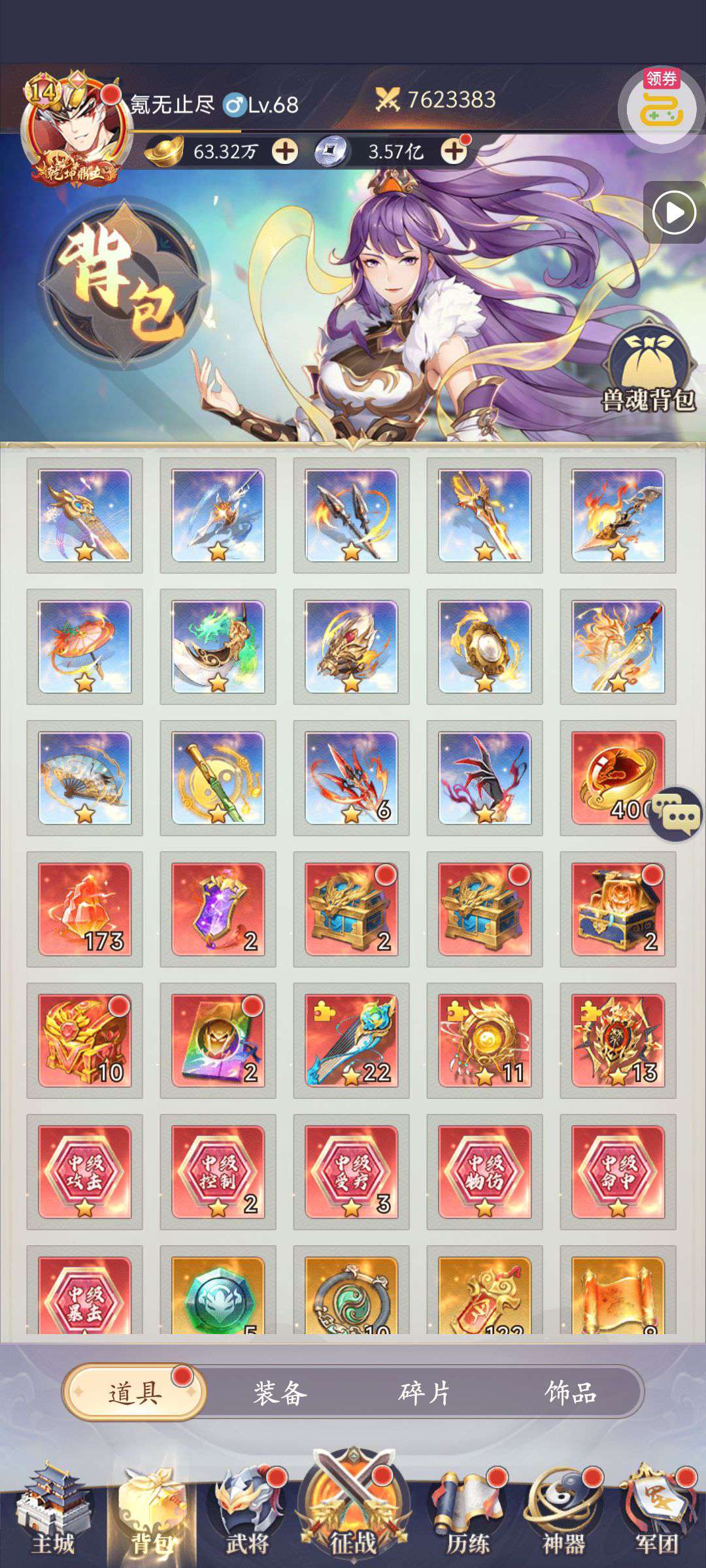
Task: Open the chat bubble icon
Action: [677, 814]
